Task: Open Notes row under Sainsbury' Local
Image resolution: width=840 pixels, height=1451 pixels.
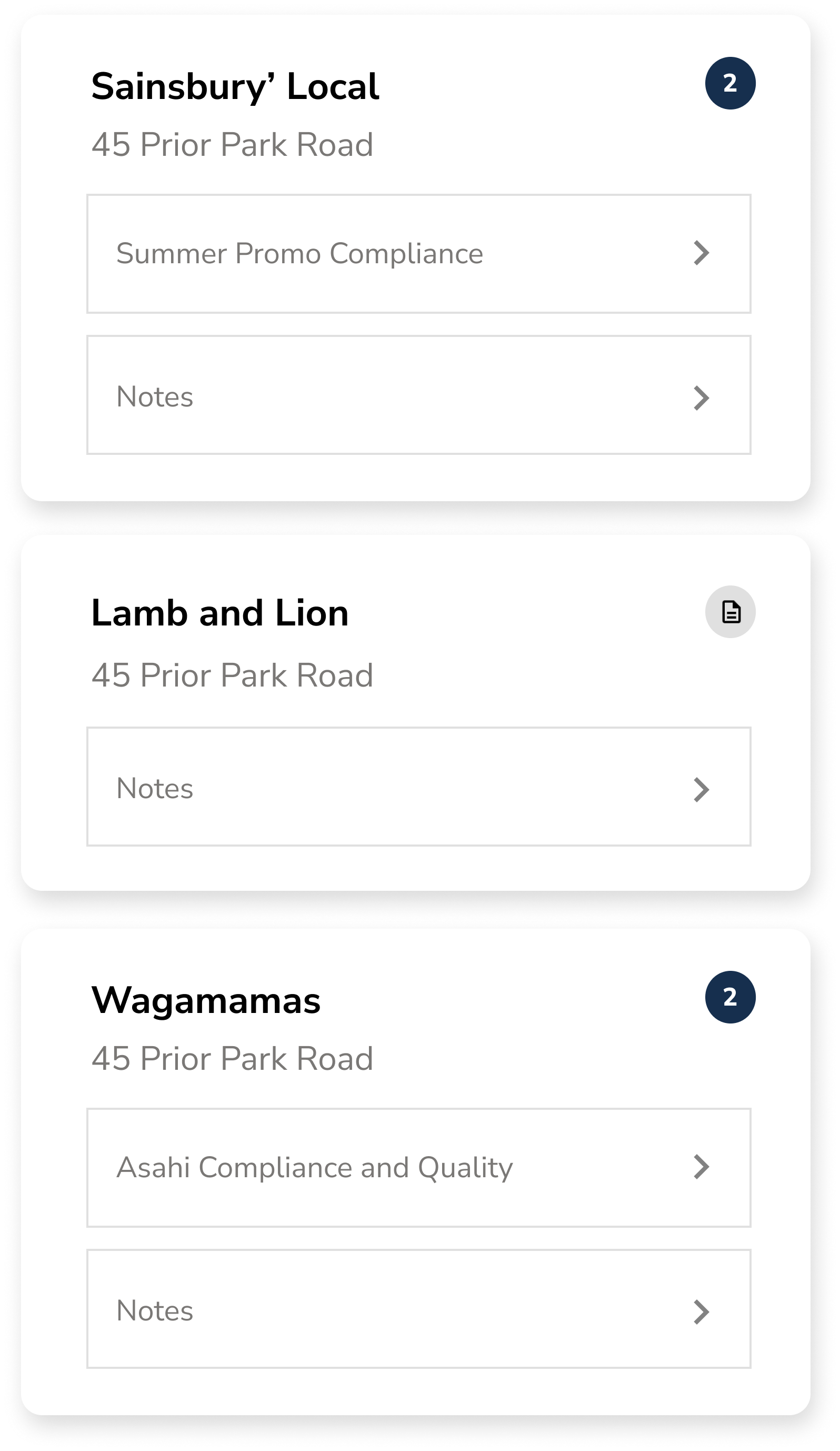Action: (x=418, y=395)
